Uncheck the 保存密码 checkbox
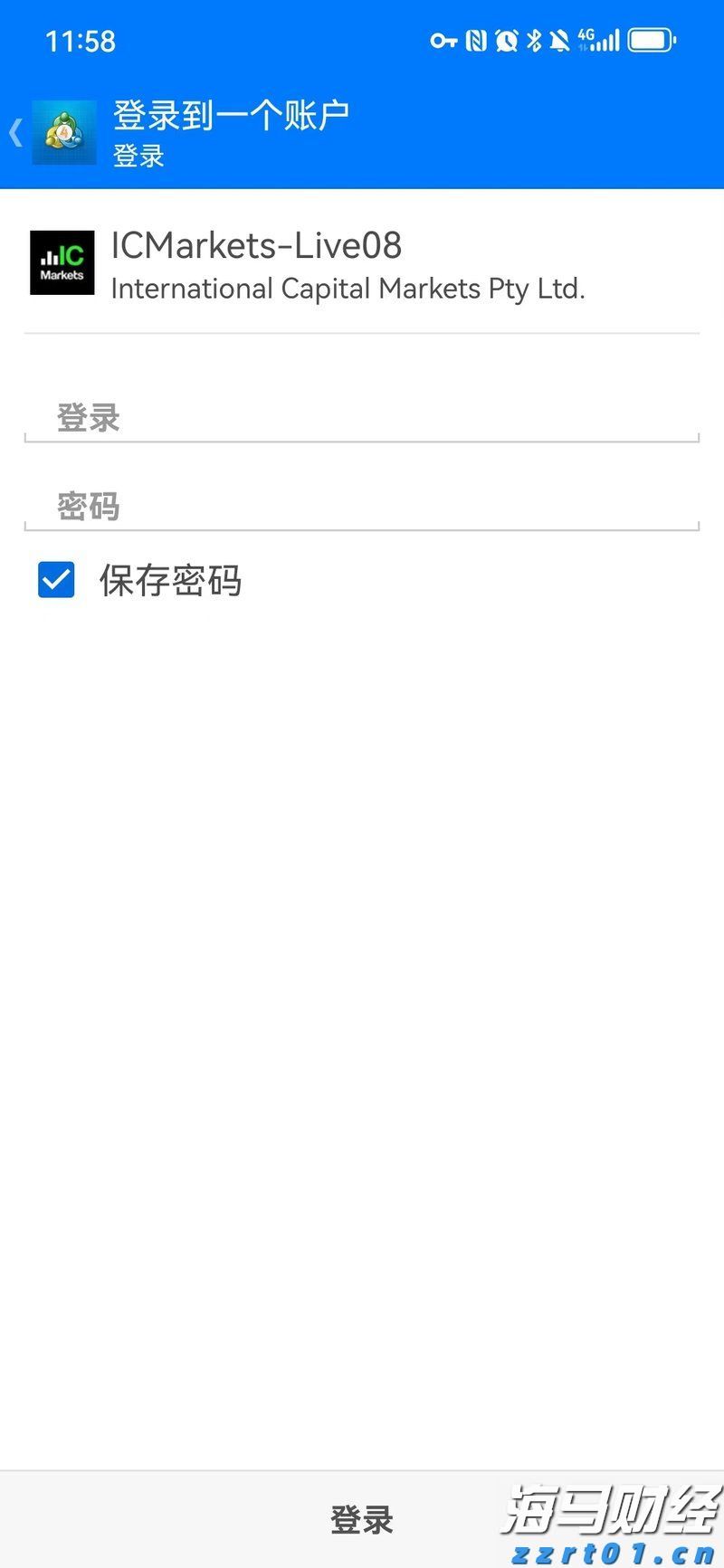 (56, 580)
